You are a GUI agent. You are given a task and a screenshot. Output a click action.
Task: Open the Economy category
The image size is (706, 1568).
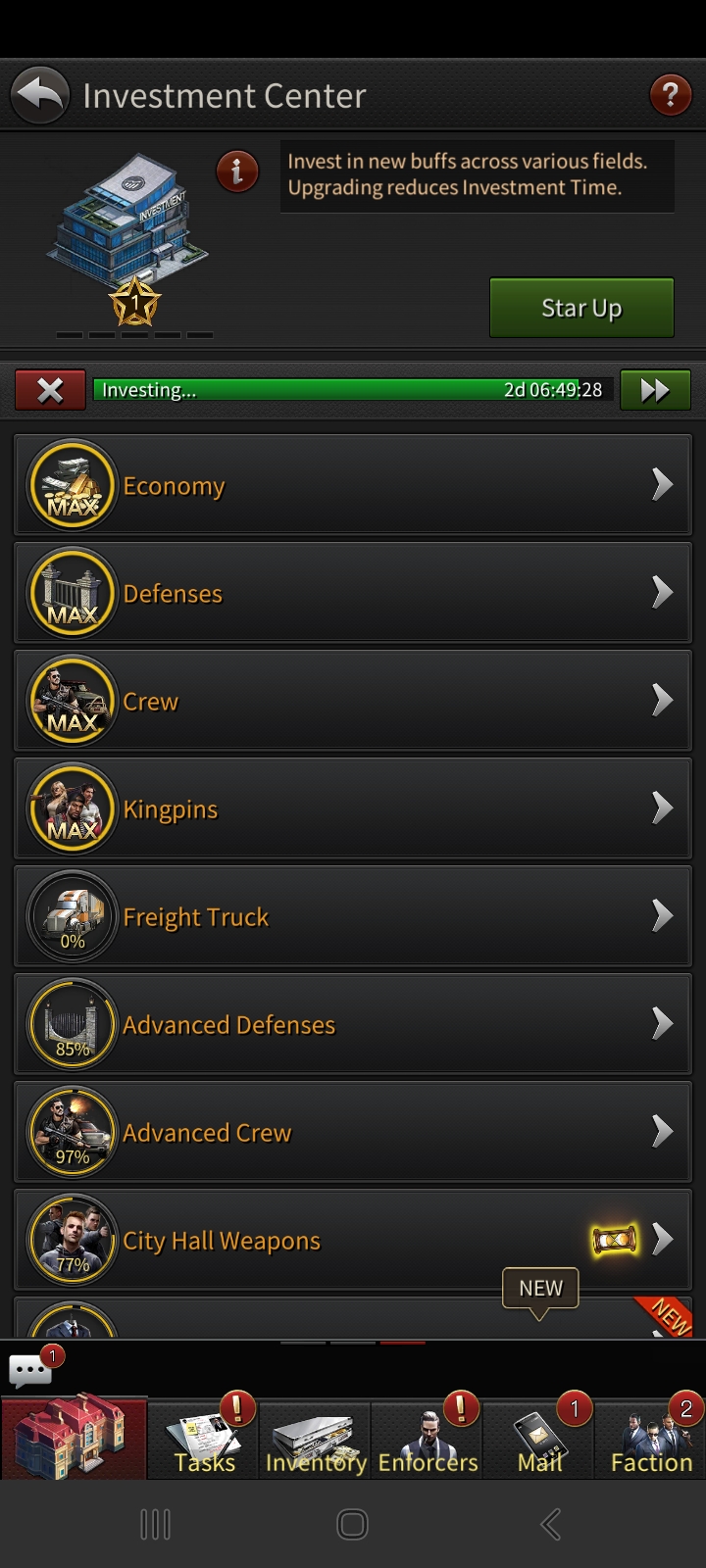pos(353,485)
